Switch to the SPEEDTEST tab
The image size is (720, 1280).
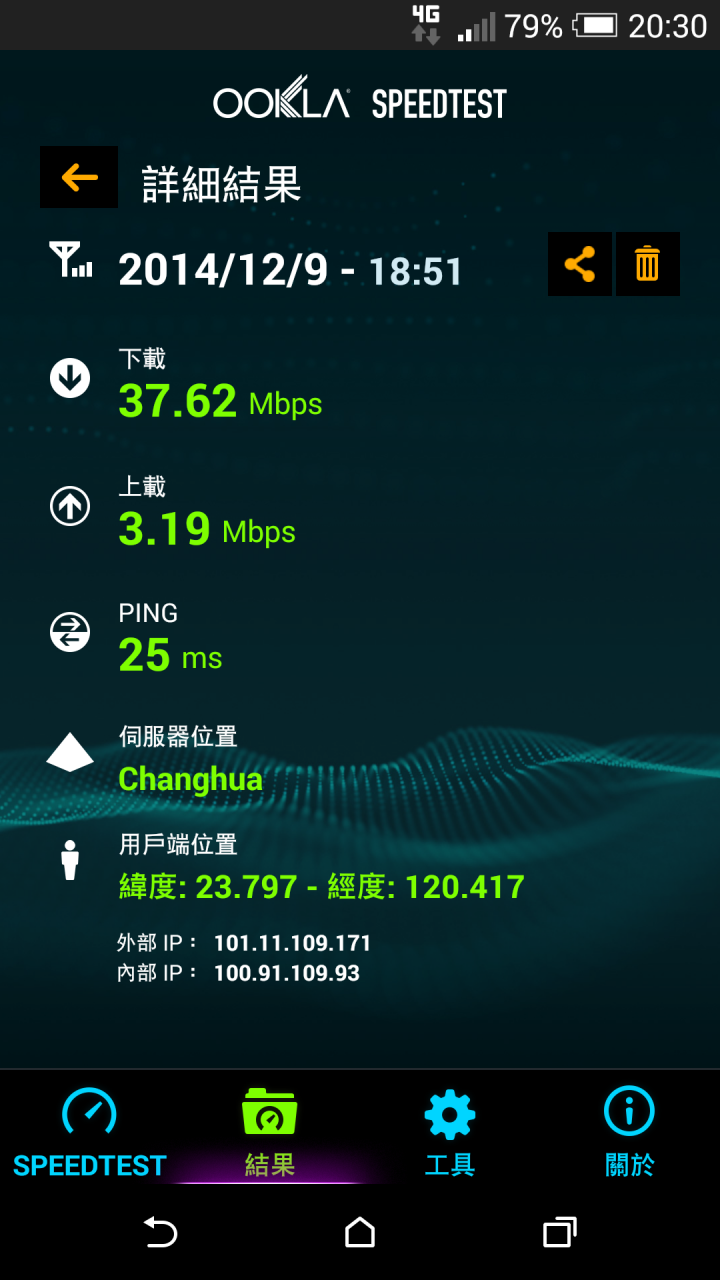click(90, 1130)
